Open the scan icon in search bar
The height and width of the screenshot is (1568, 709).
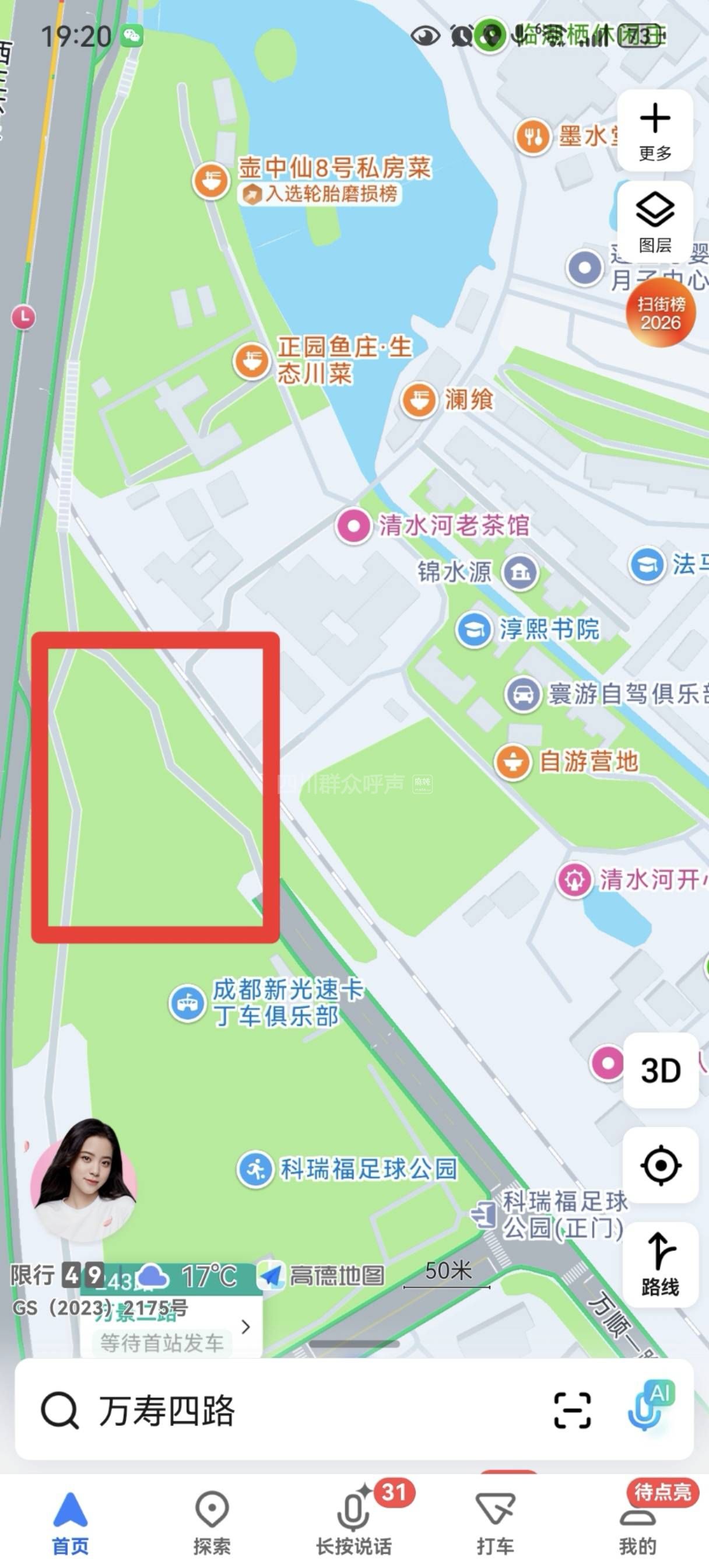(x=572, y=1410)
